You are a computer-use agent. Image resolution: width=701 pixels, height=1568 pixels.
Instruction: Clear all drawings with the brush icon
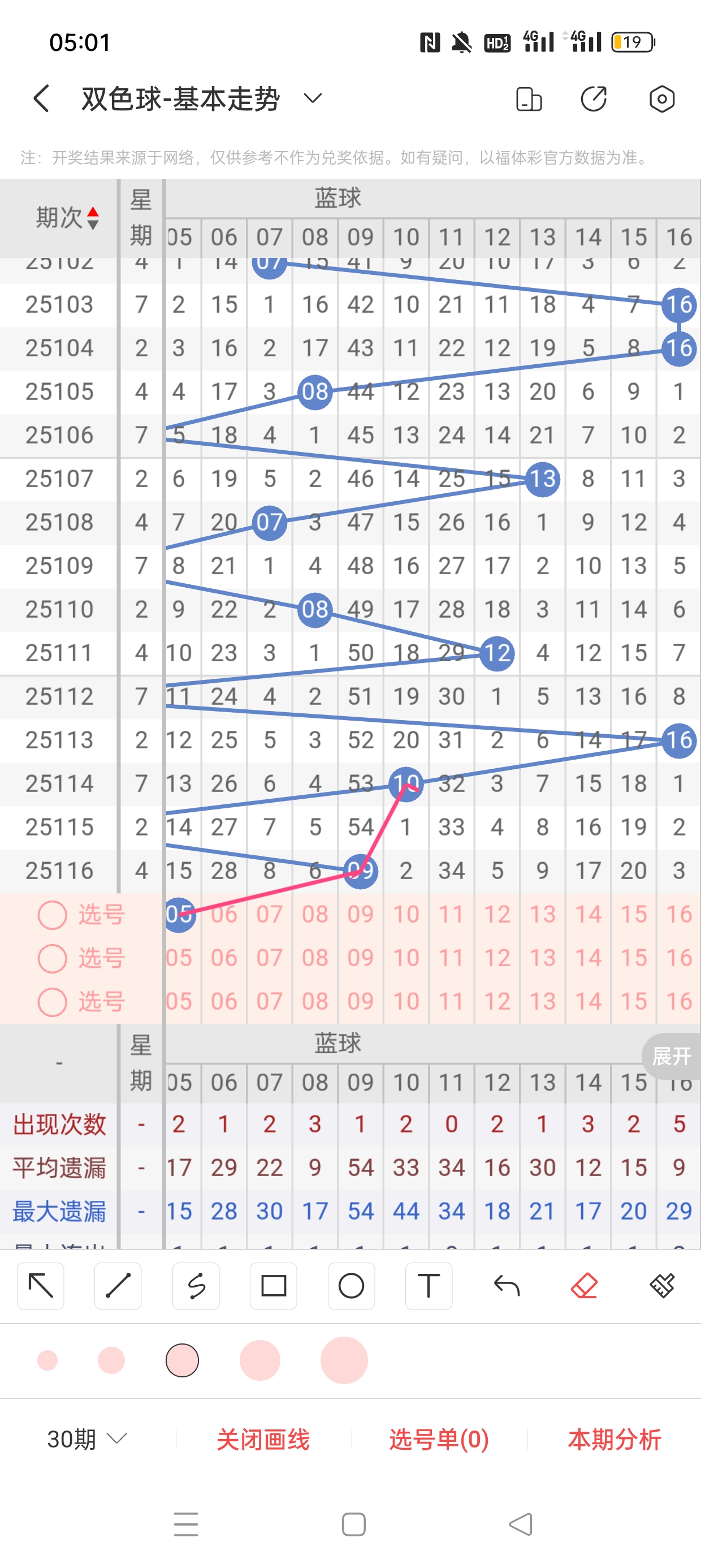[661, 1286]
